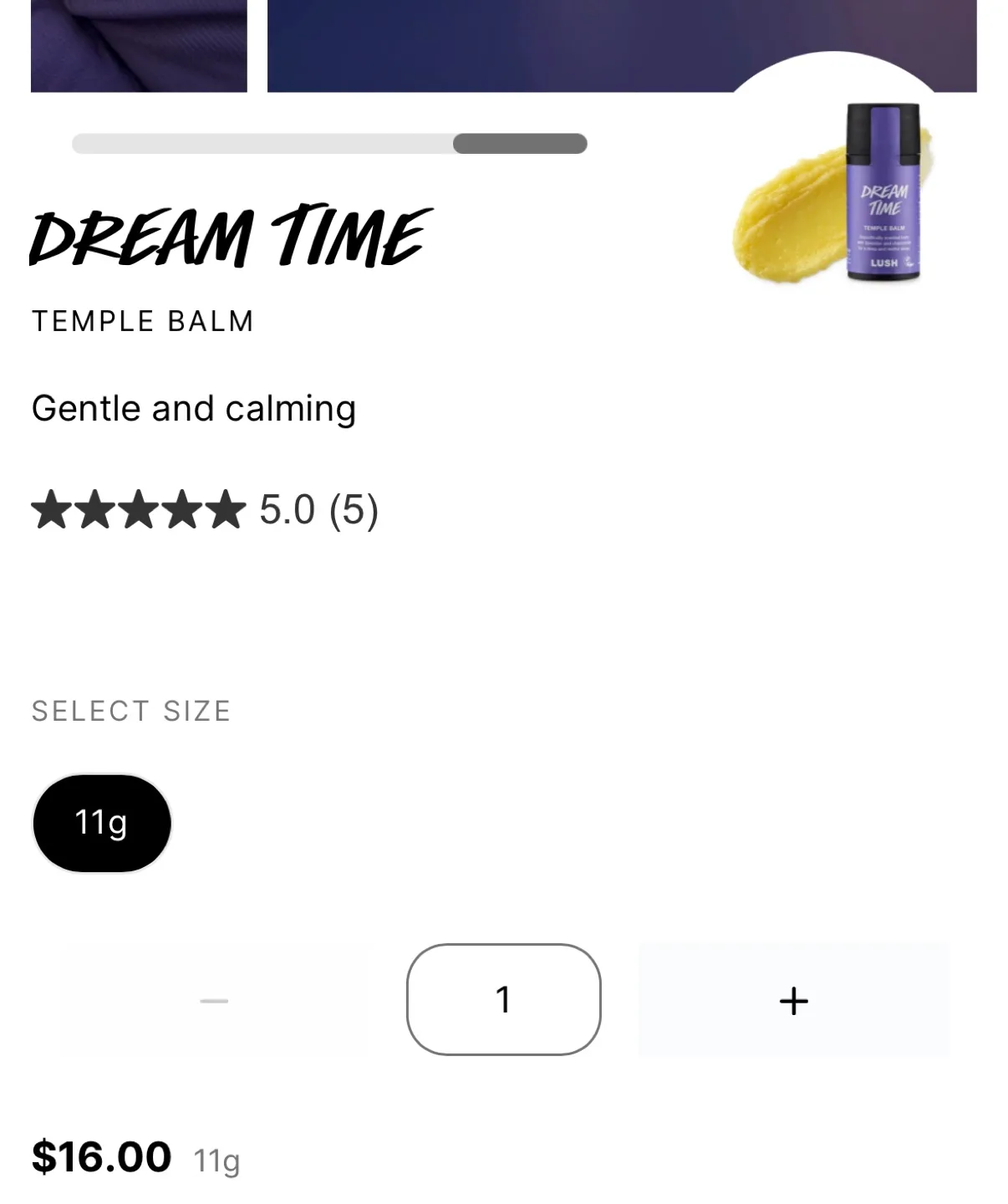
Task: Open the reviews via 5.0 (5) link
Action: (319, 510)
